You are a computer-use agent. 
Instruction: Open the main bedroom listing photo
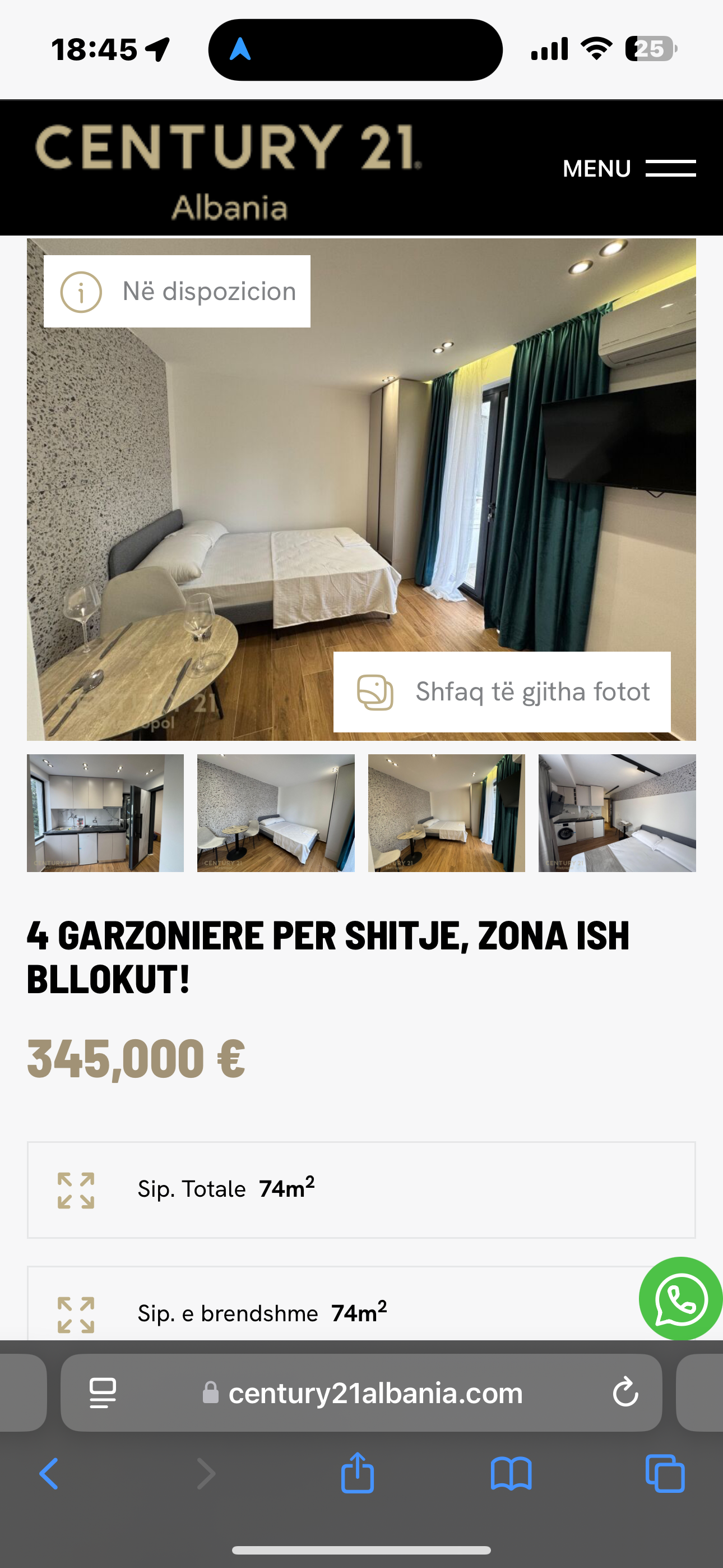[361, 490]
